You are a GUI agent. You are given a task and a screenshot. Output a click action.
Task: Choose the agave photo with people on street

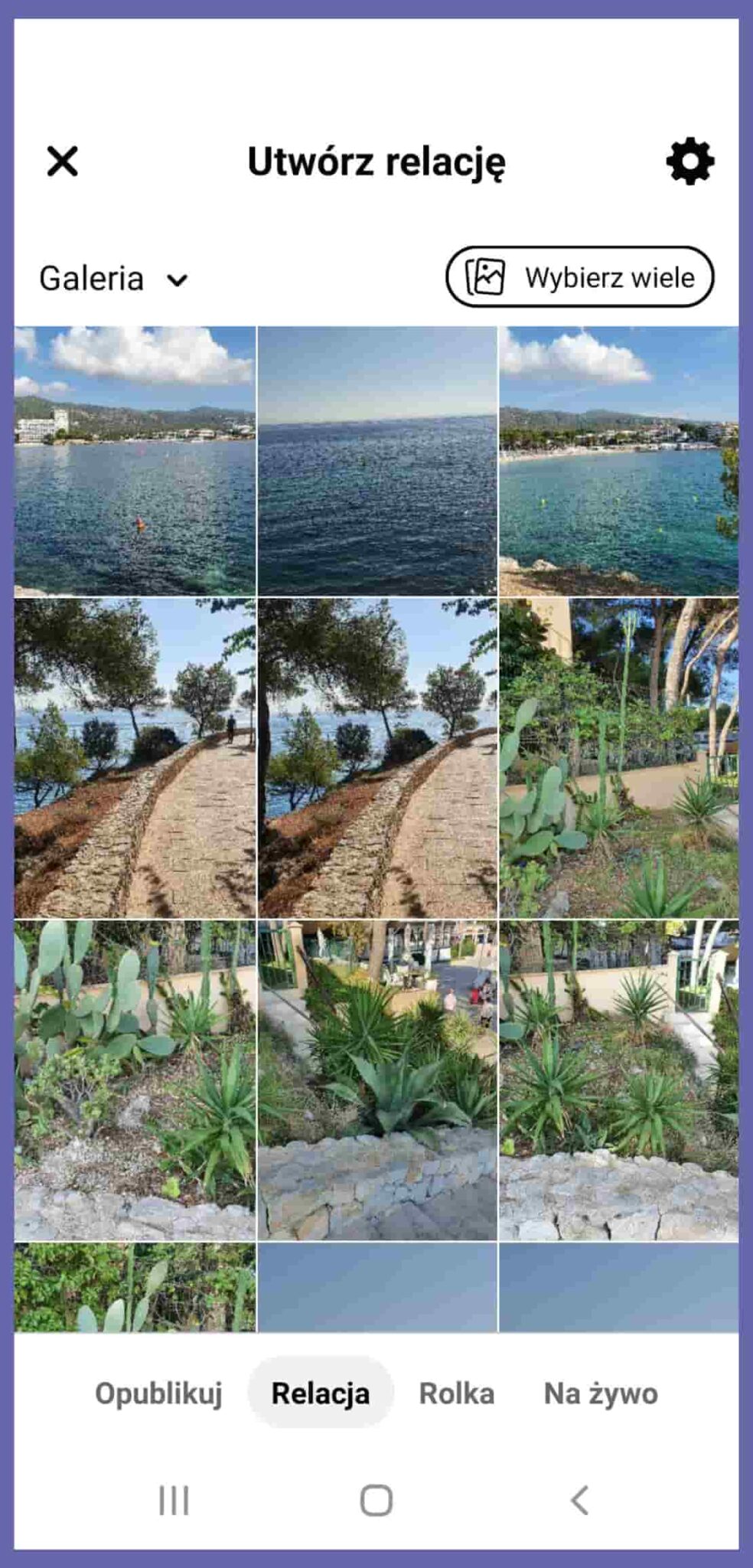point(377,1080)
